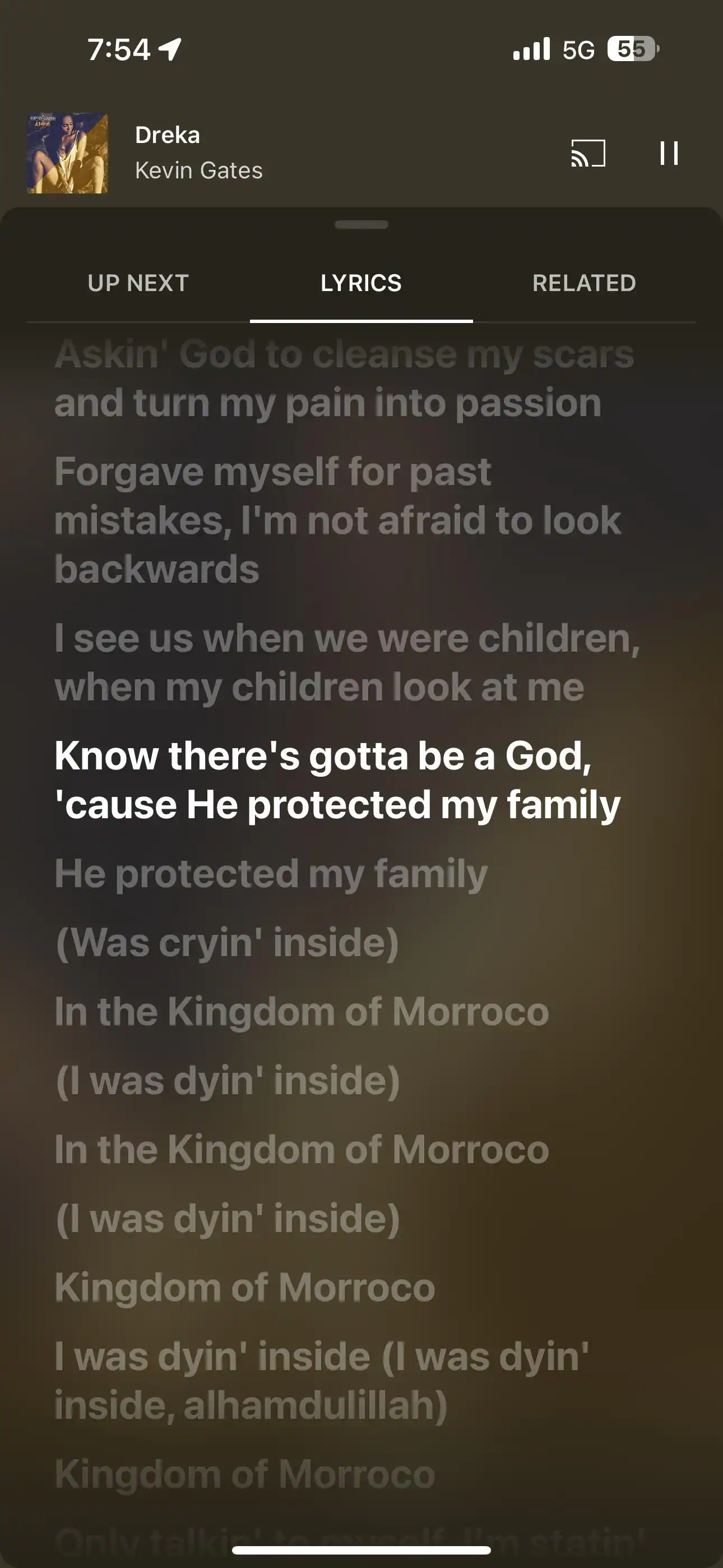Open the cast to device icon

588,153
